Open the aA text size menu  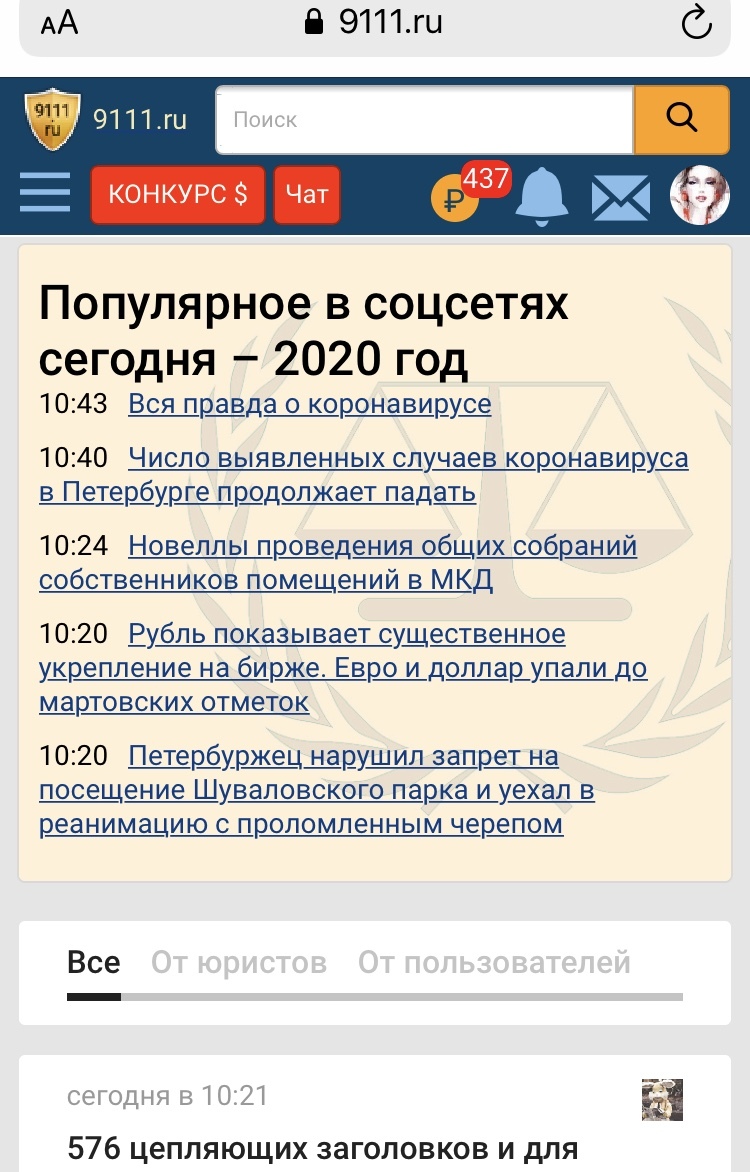click(59, 23)
